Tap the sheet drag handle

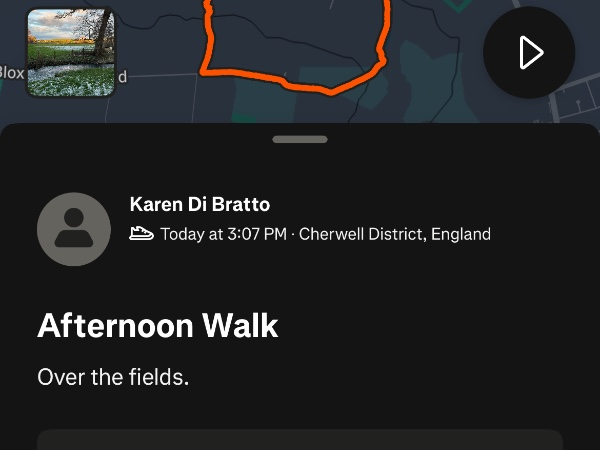pyautogui.click(x=300, y=139)
